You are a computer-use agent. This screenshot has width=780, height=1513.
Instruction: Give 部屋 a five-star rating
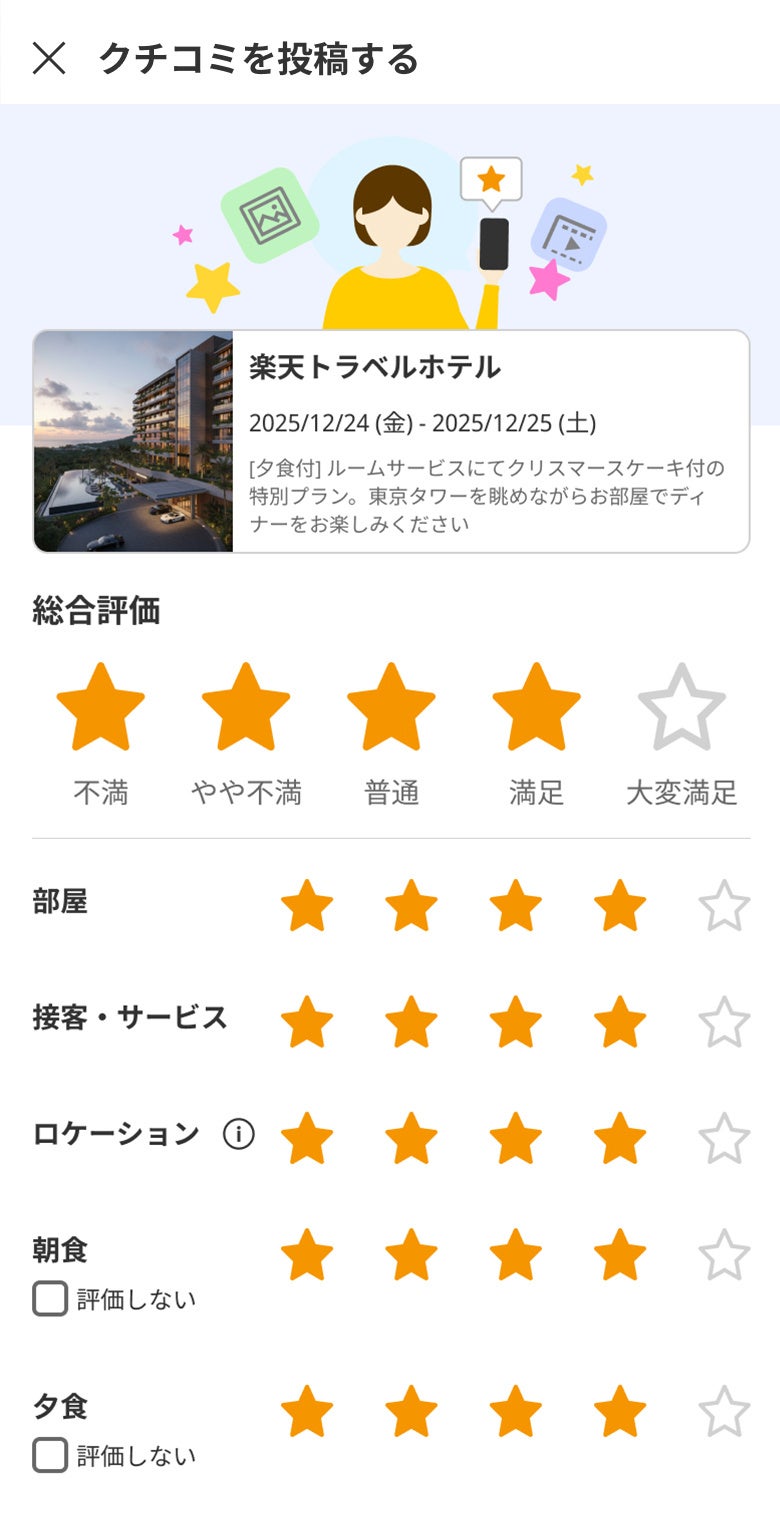coord(724,906)
